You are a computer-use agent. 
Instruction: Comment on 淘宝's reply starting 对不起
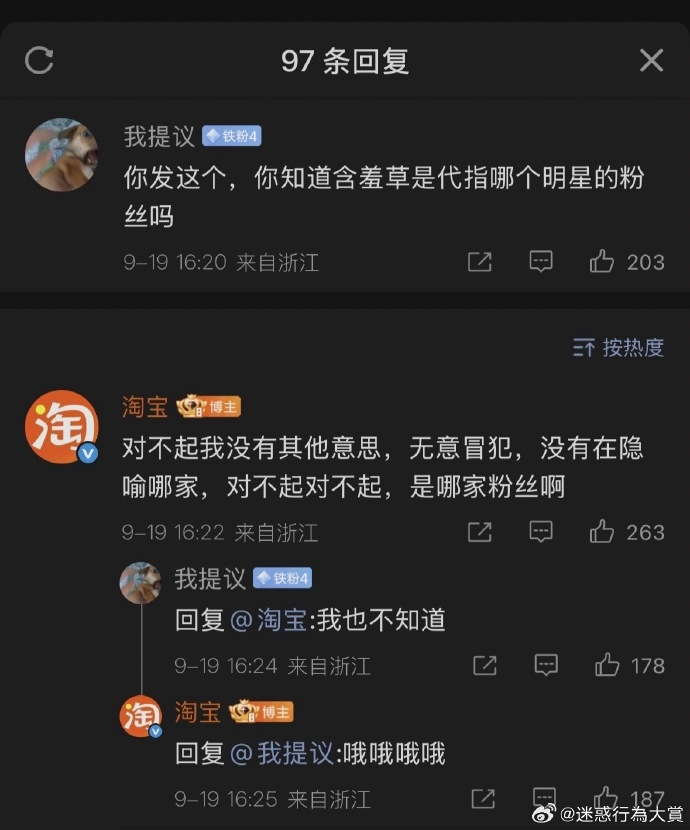point(541,532)
